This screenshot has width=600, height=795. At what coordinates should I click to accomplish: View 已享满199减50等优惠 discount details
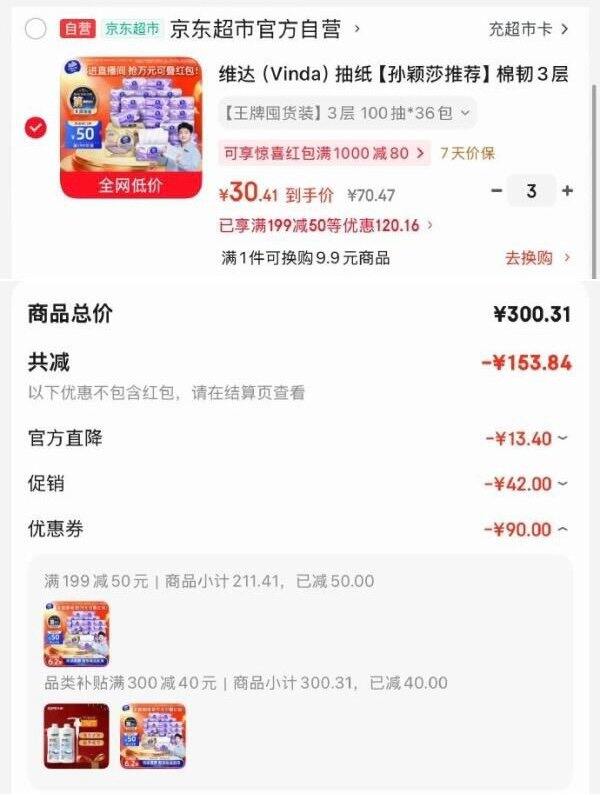[326, 225]
